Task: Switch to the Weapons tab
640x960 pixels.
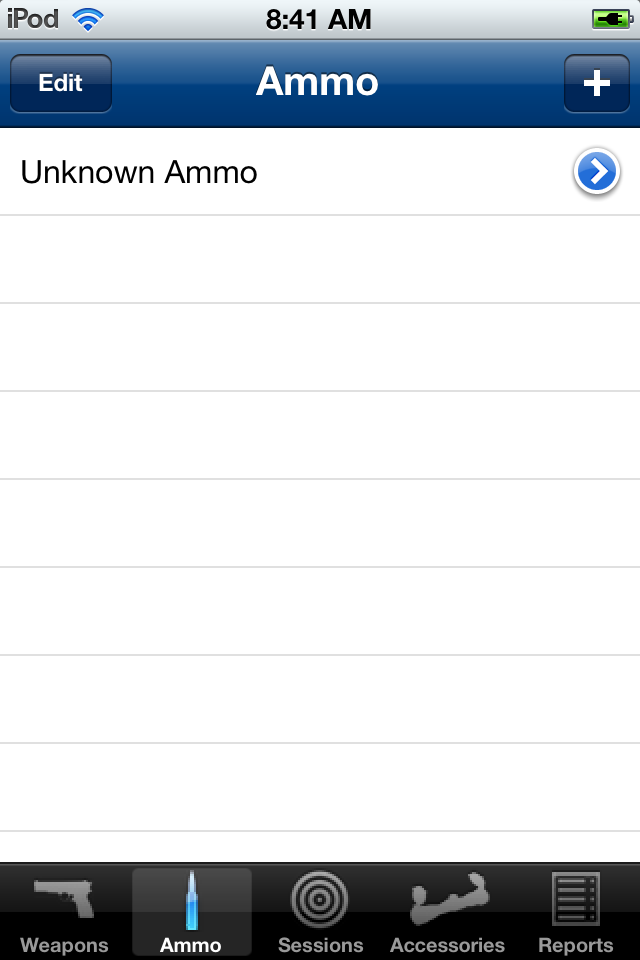Action: 64,914
